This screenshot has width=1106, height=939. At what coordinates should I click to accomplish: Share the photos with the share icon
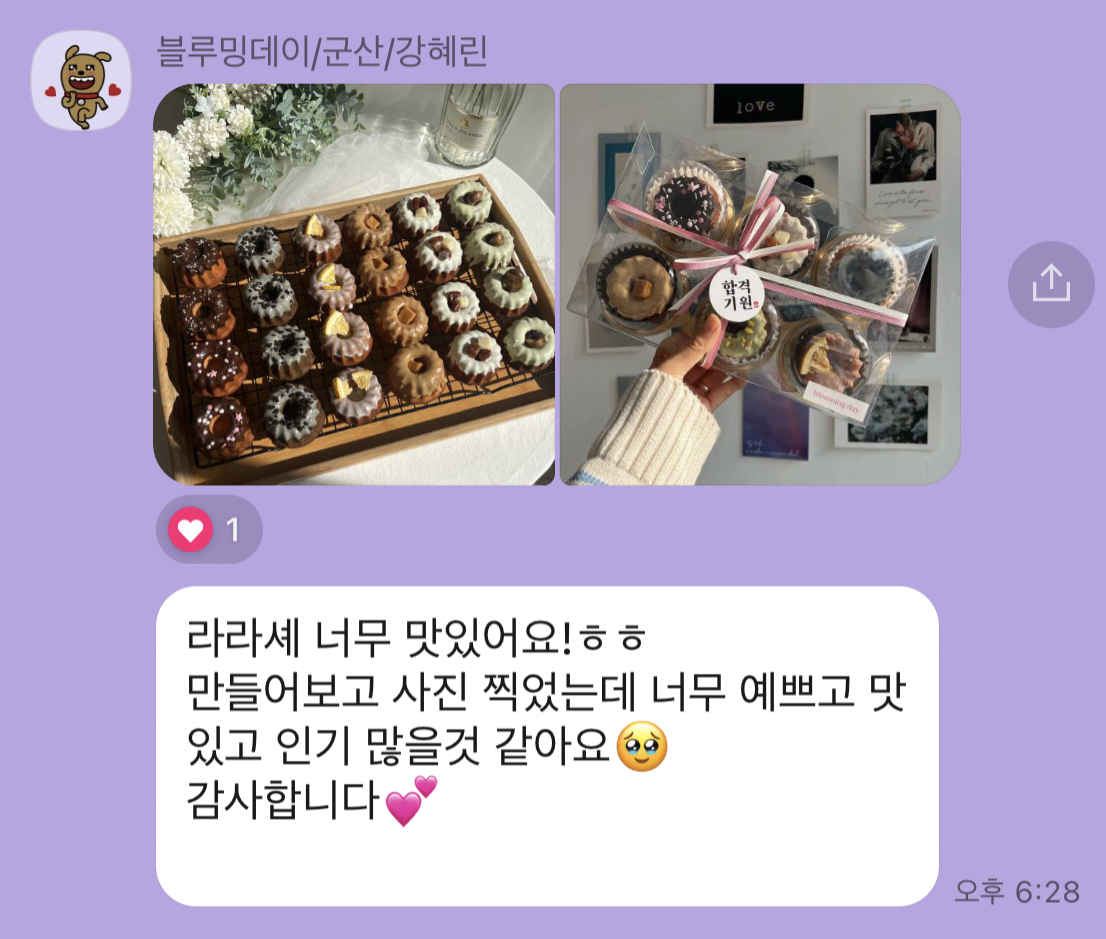pos(1051,284)
